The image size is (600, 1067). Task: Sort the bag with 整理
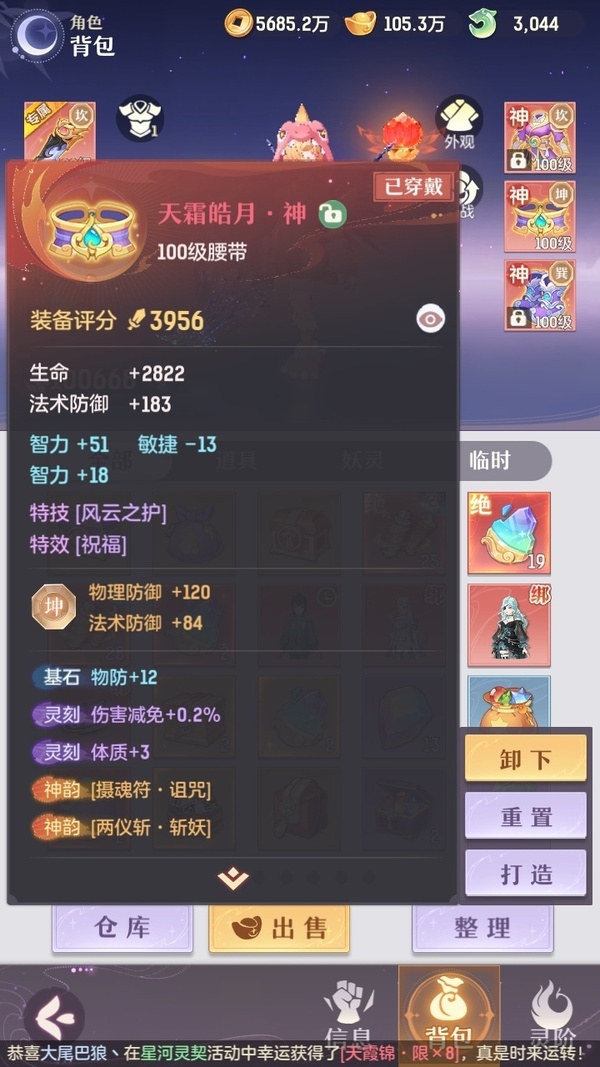pos(482,928)
